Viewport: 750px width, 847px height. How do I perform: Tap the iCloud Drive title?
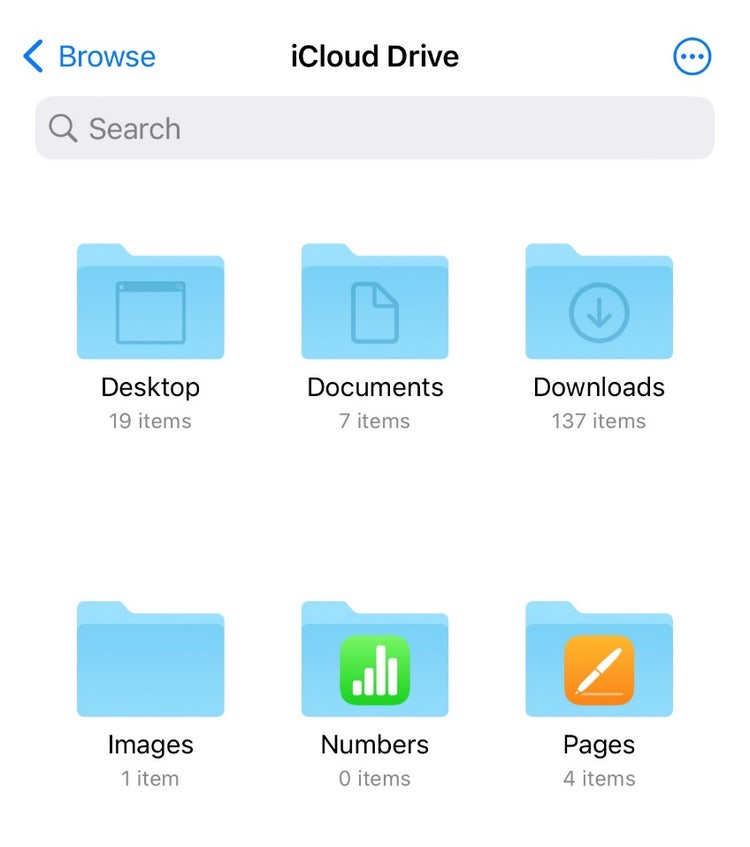(374, 56)
